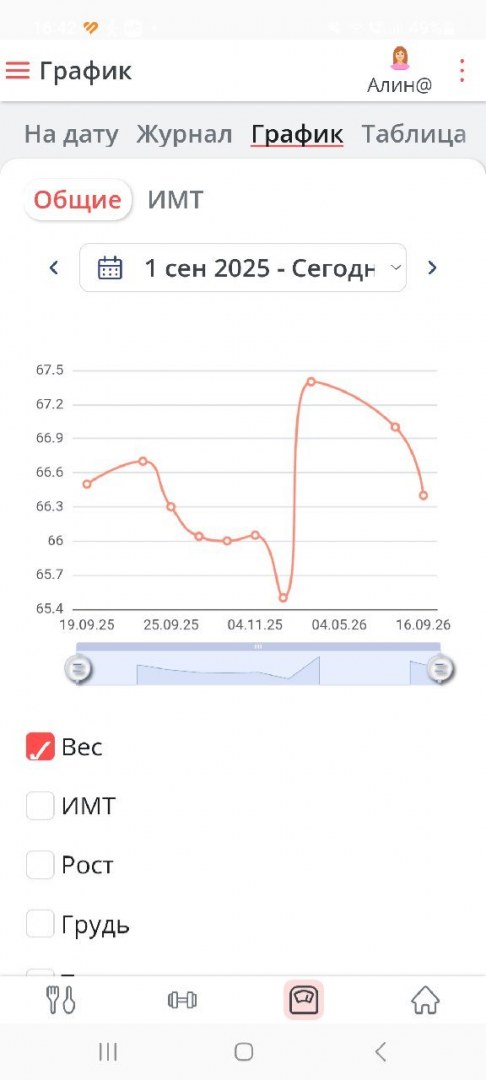The image size is (486, 1080).
Task: Open the hamburger drawer menu
Action: pyautogui.click(x=17, y=70)
